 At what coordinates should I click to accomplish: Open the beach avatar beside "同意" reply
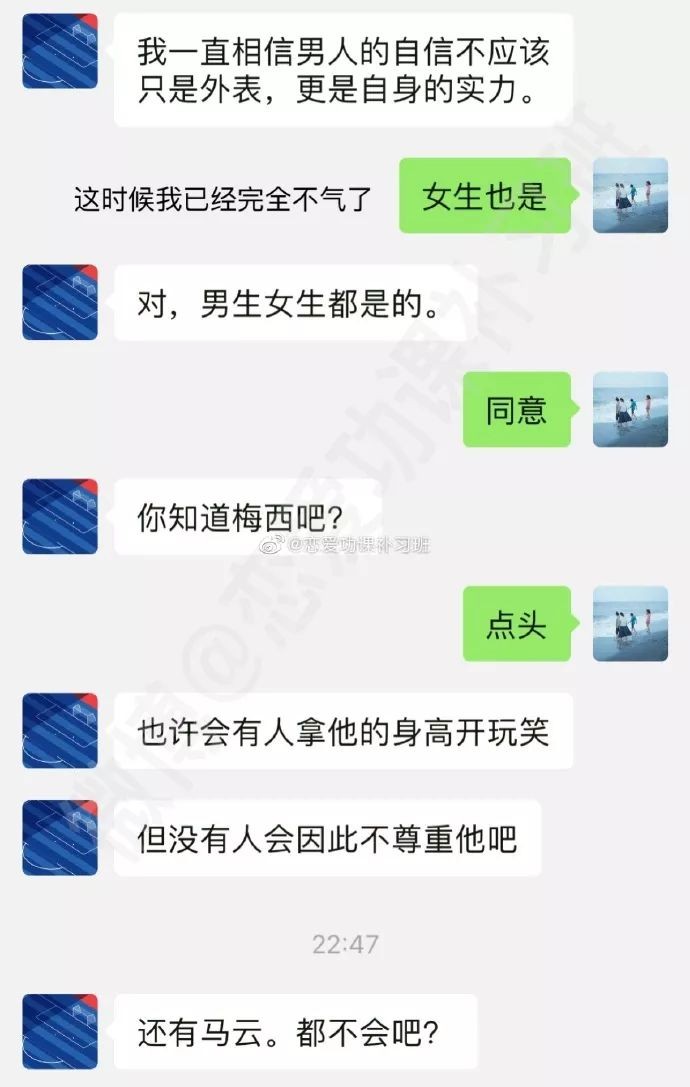(630, 409)
